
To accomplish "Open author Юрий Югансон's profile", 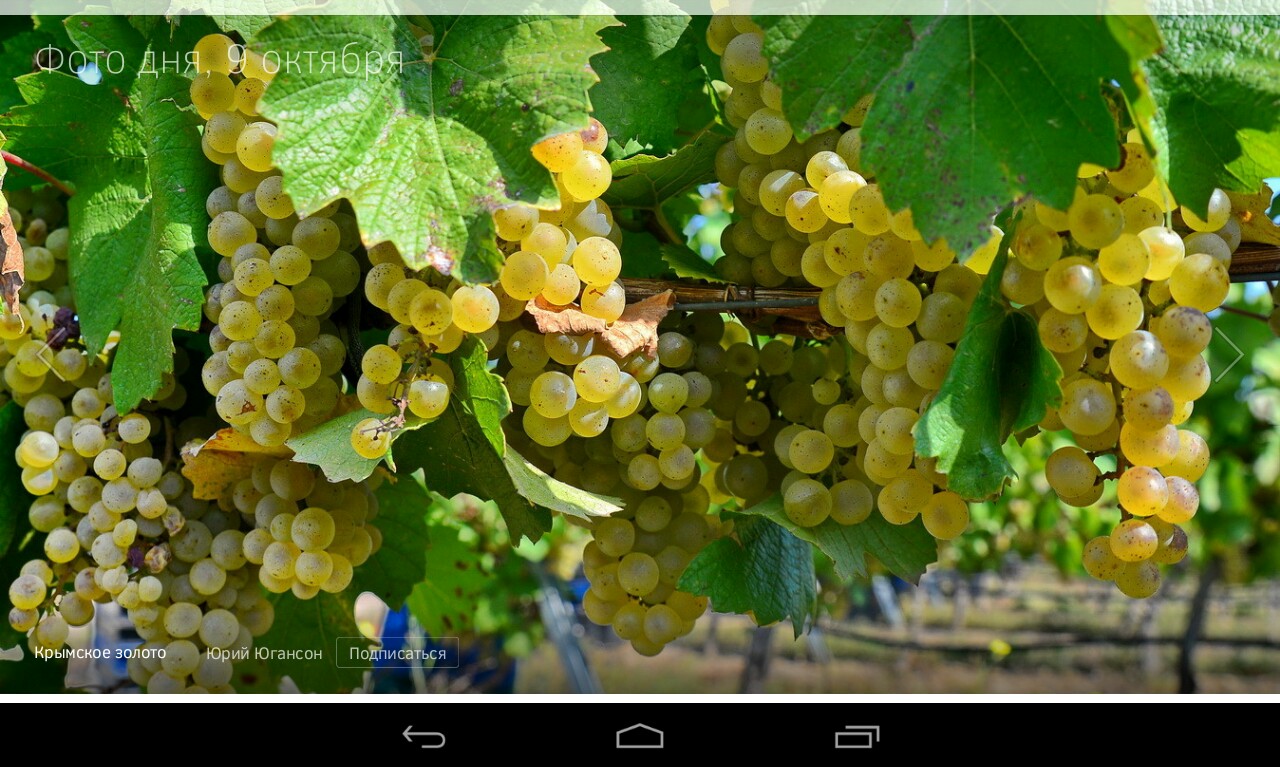I will tap(264, 653).
